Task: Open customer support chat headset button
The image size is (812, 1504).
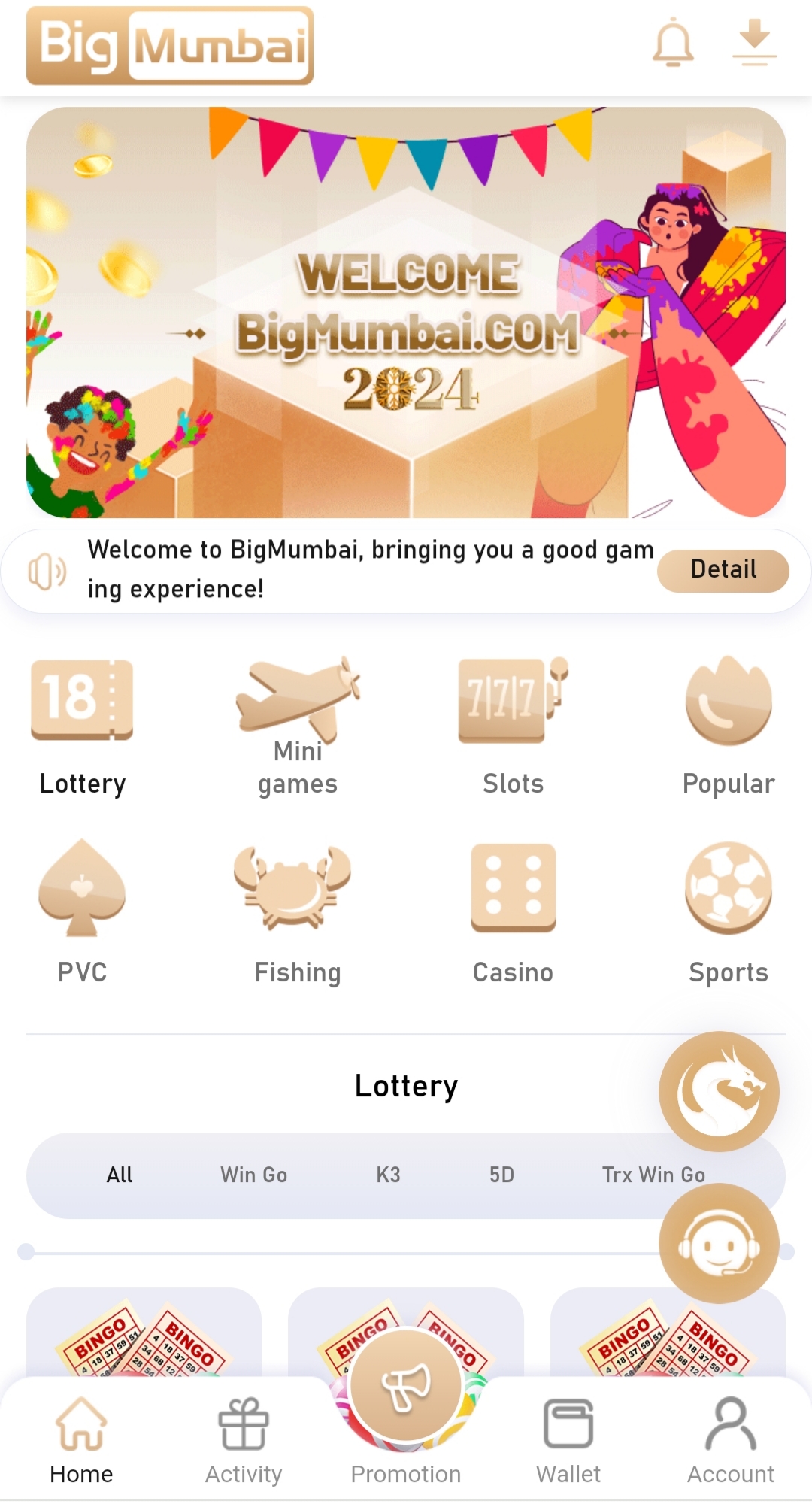Action: 719,1244
